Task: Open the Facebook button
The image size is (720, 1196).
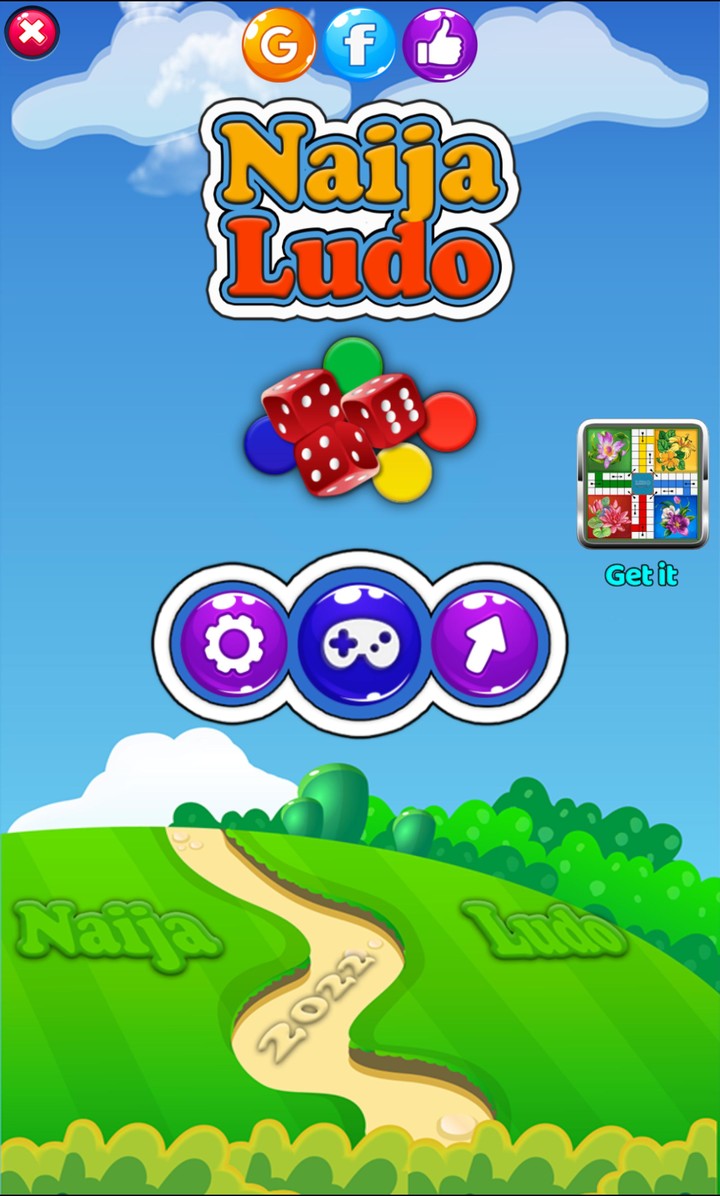Action: click(x=360, y=45)
